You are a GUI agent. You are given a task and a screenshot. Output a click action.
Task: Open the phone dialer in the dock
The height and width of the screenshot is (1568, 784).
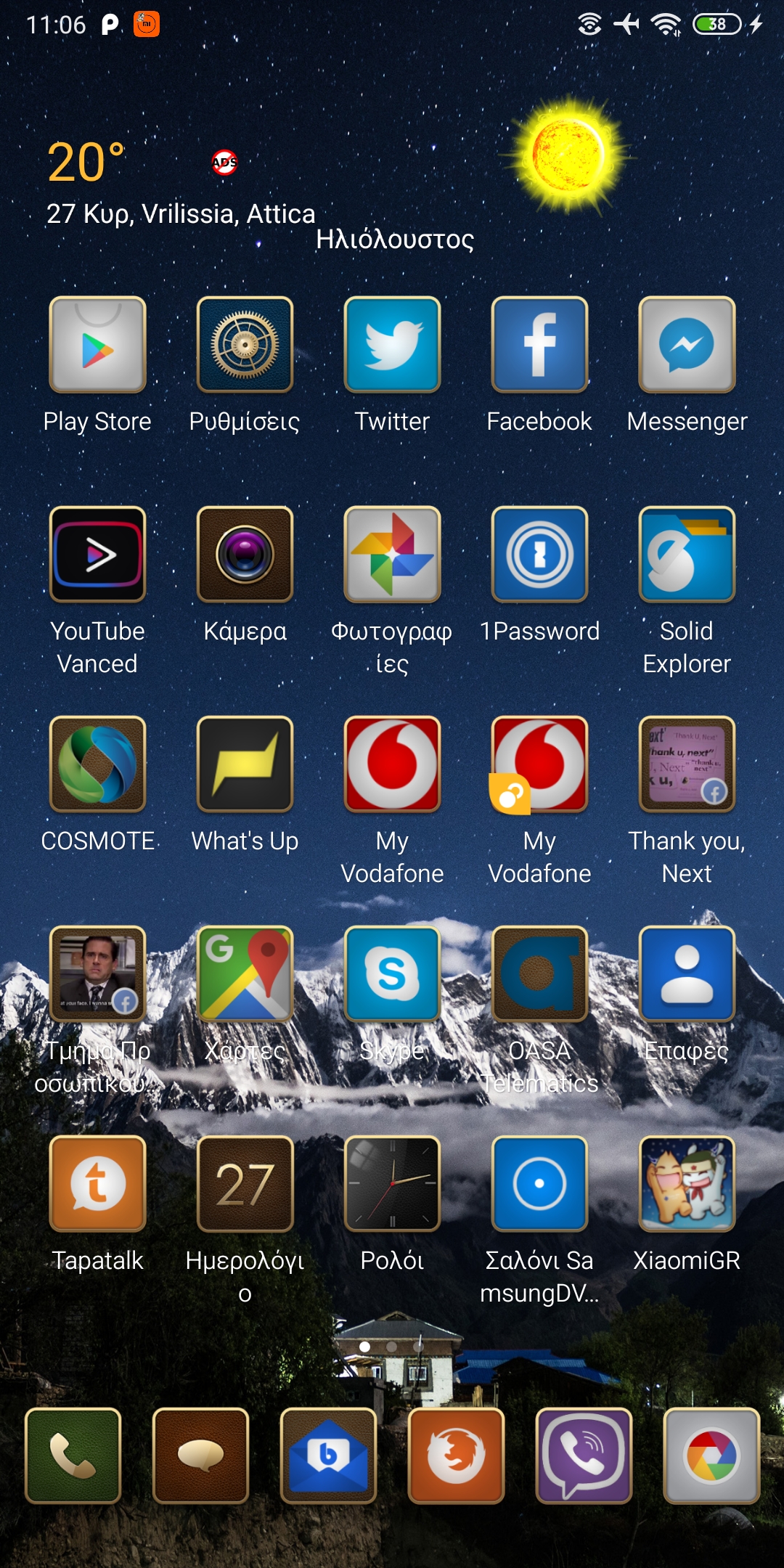[73, 1455]
